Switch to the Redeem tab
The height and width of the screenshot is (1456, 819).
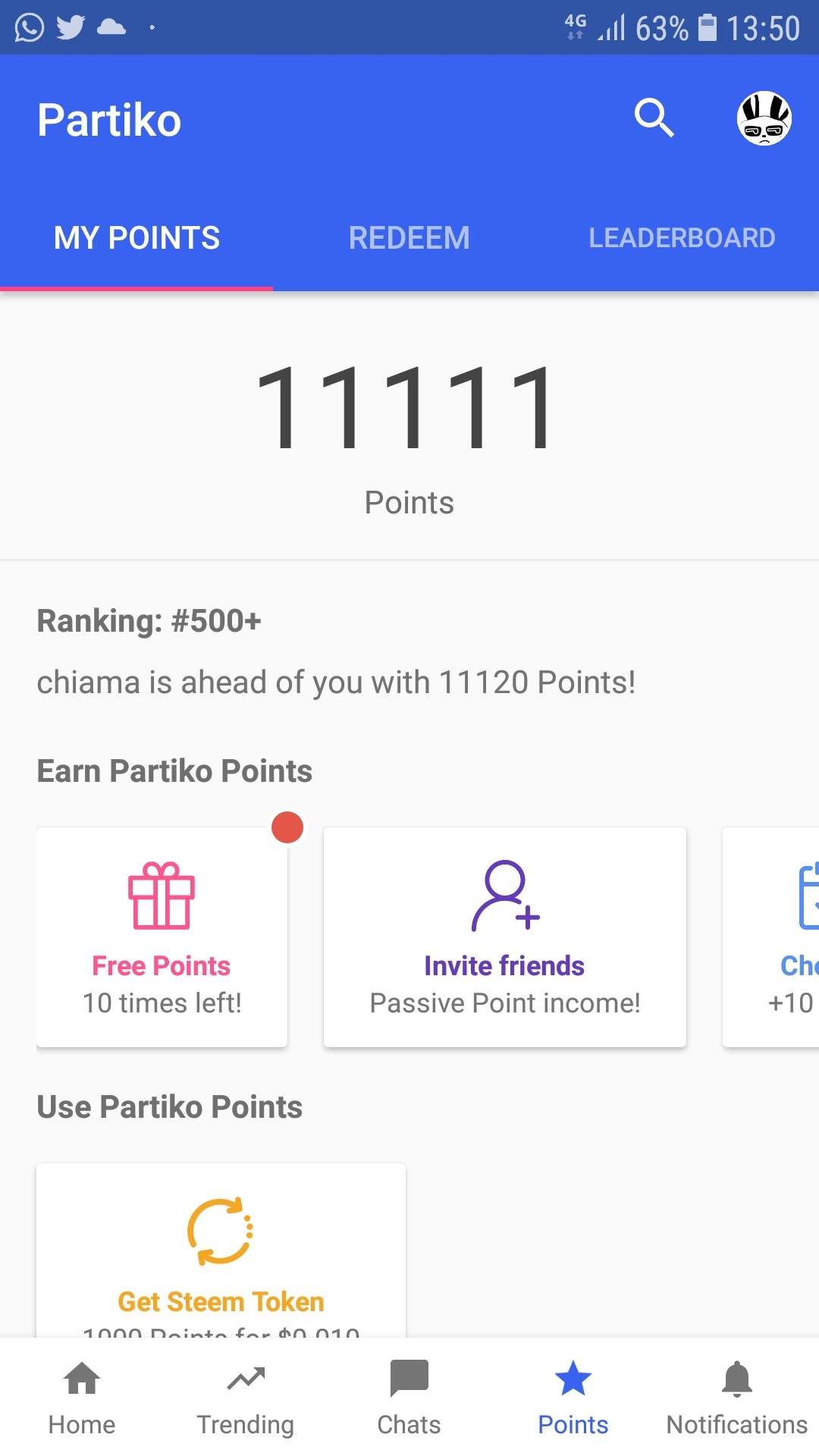coord(409,238)
